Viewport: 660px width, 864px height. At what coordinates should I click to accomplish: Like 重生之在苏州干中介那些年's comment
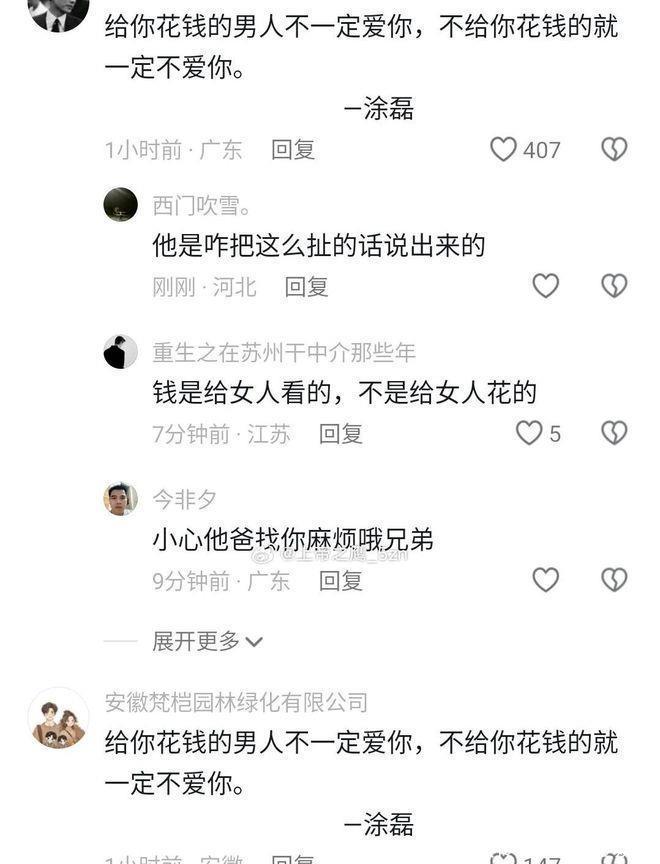point(528,433)
